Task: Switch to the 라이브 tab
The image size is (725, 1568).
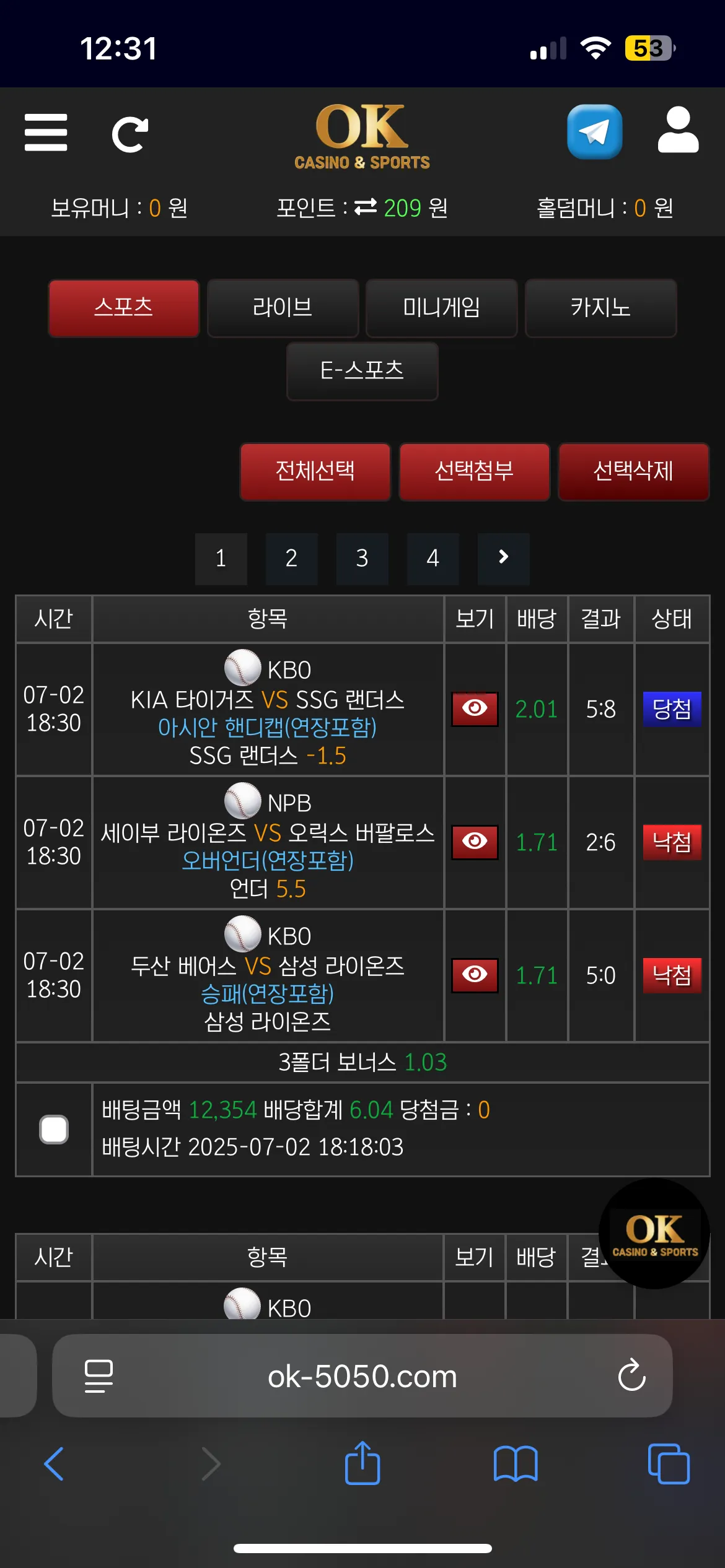Action: click(283, 308)
